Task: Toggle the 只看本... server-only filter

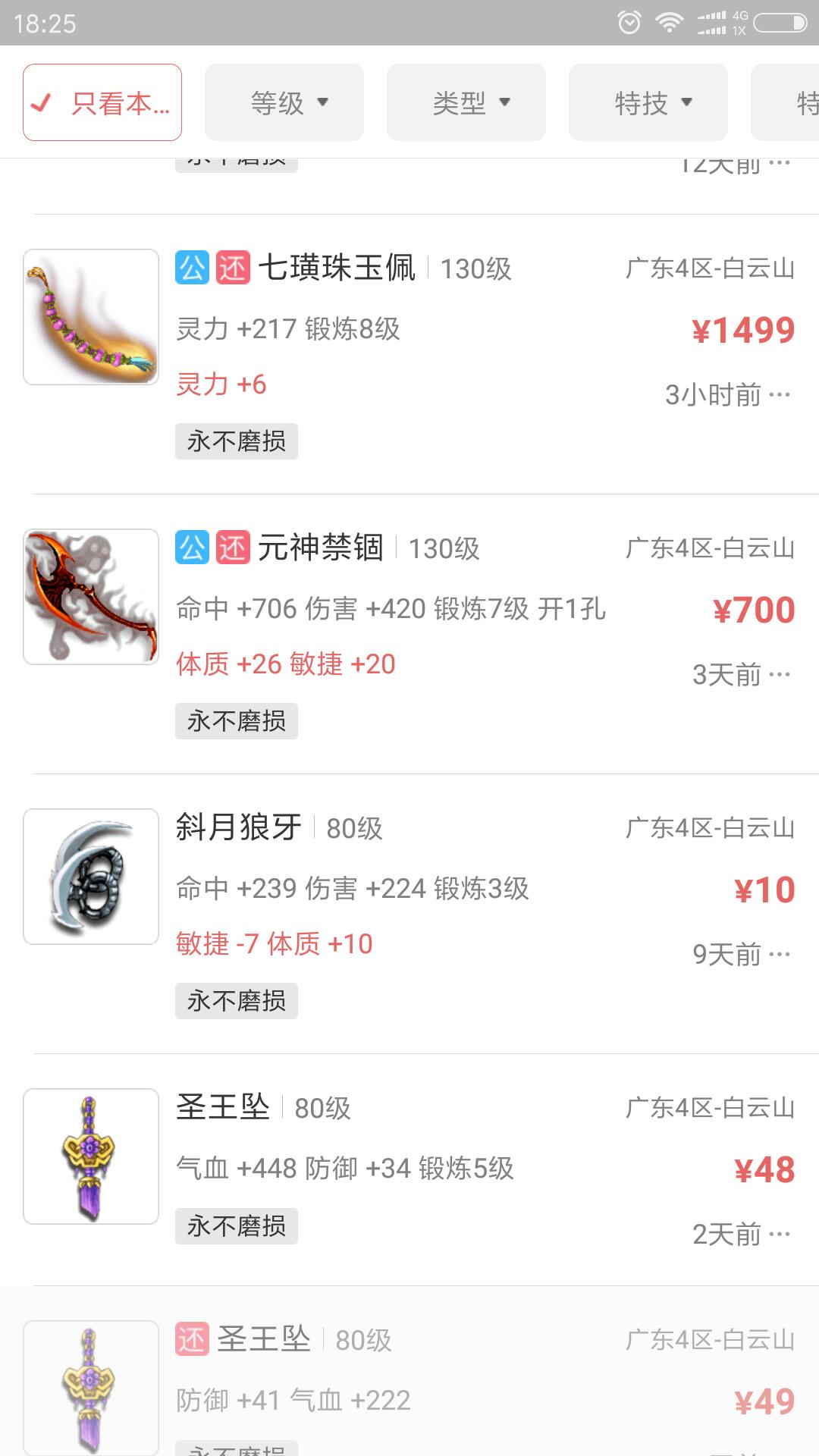Action: 102,102
